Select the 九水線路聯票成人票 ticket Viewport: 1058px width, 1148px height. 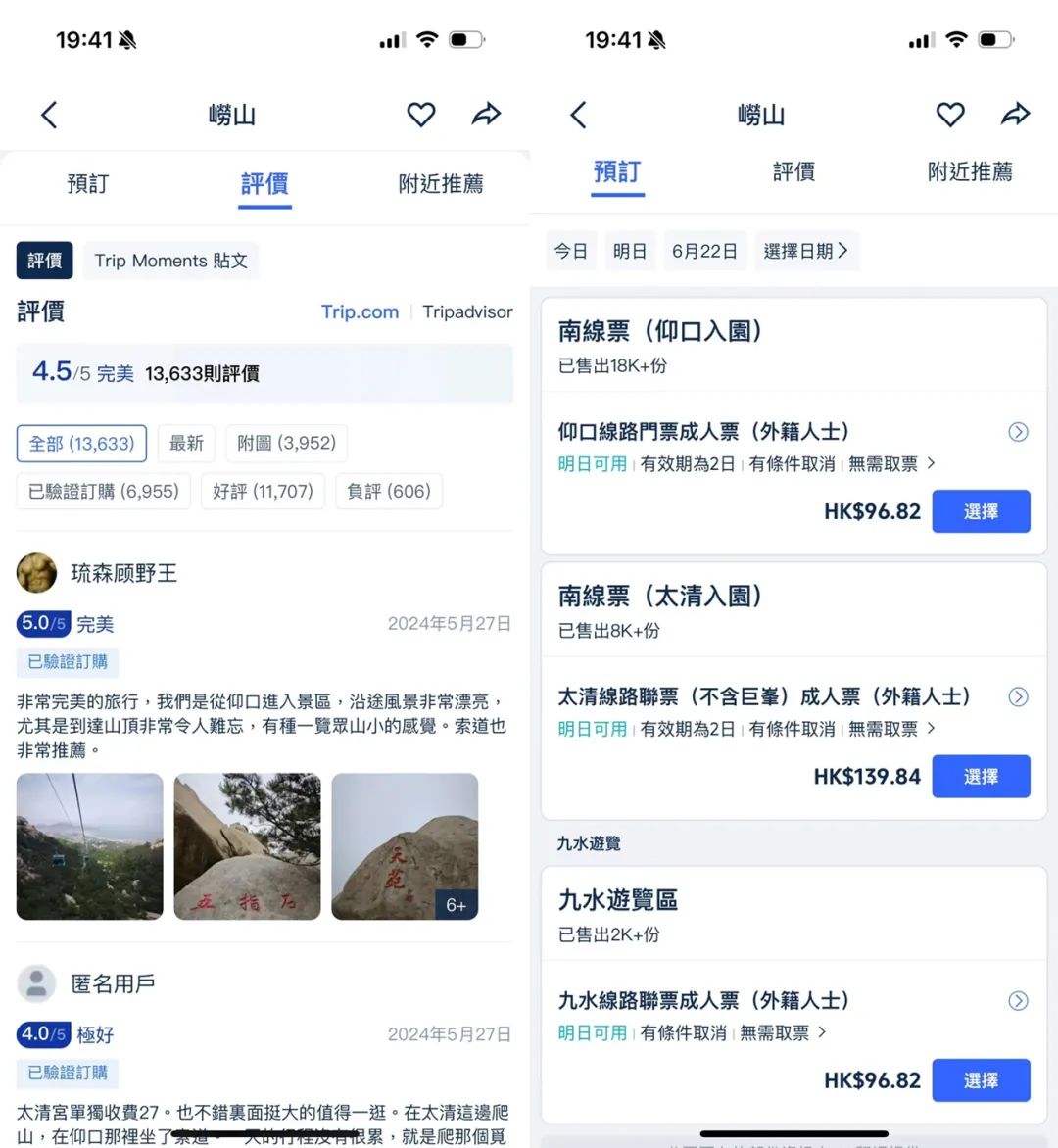pyautogui.click(x=980, y=1079)
